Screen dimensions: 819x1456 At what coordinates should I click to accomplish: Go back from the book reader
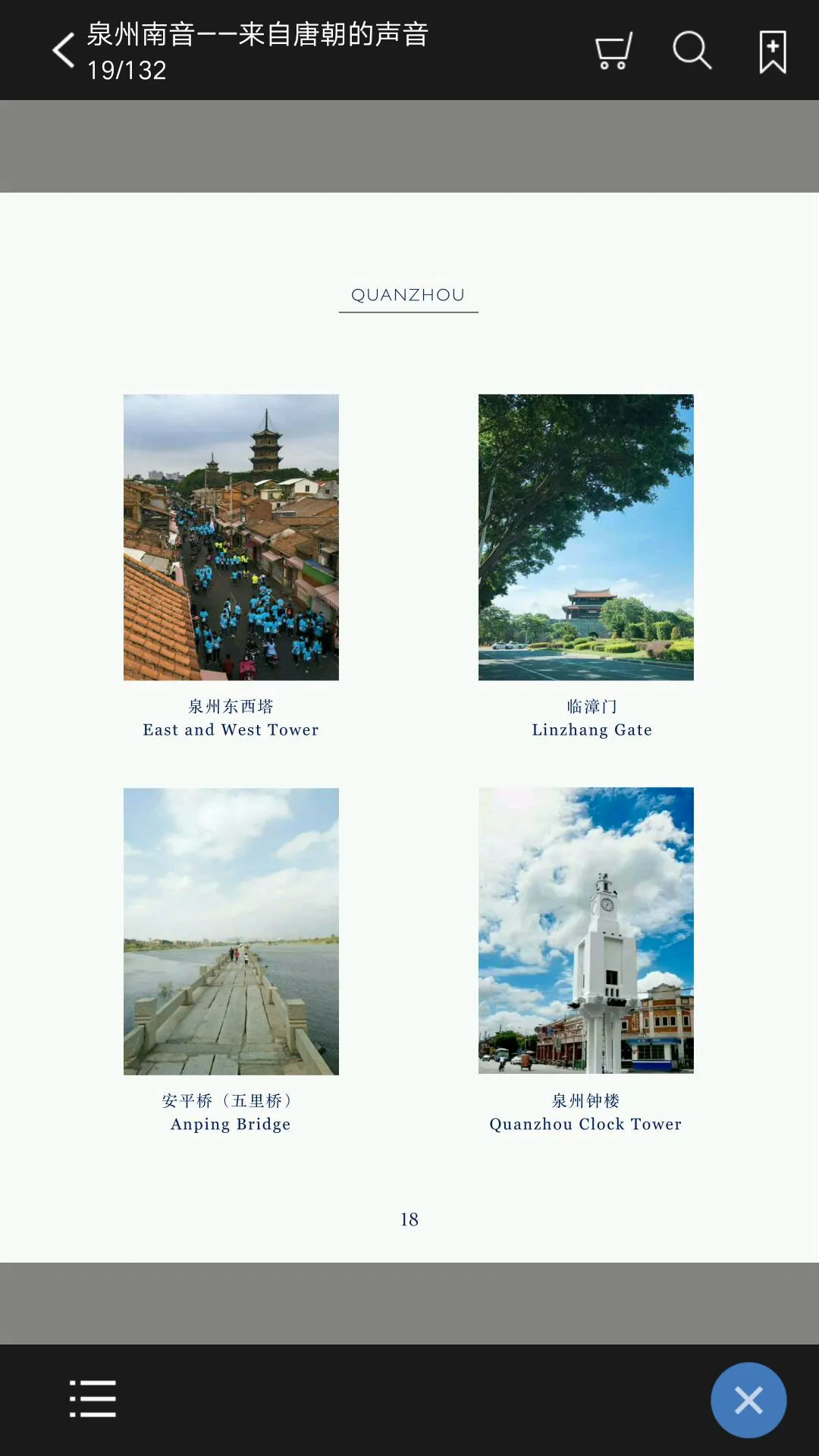64,51
